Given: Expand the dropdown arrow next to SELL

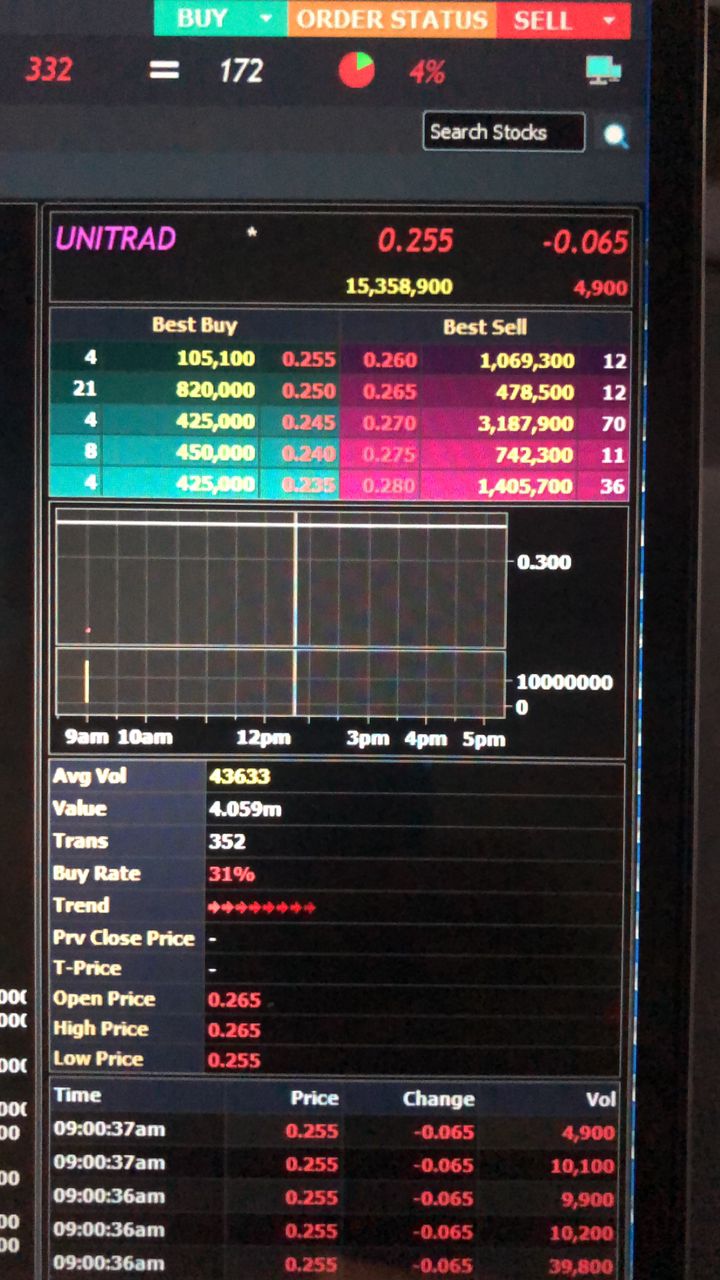Looking at the screenshot, I should tap(609, 20).
